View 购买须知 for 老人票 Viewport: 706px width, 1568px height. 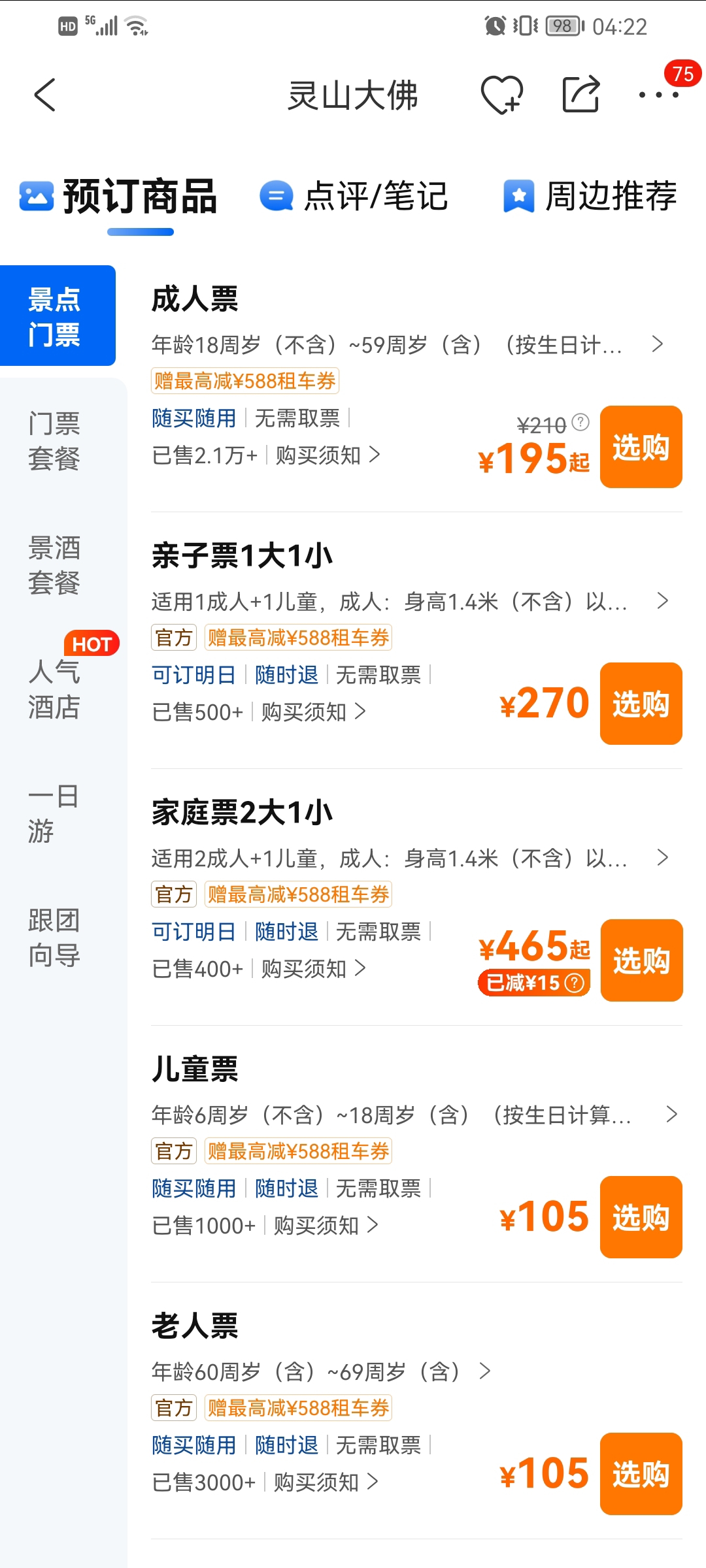[x=326, y=1482]
